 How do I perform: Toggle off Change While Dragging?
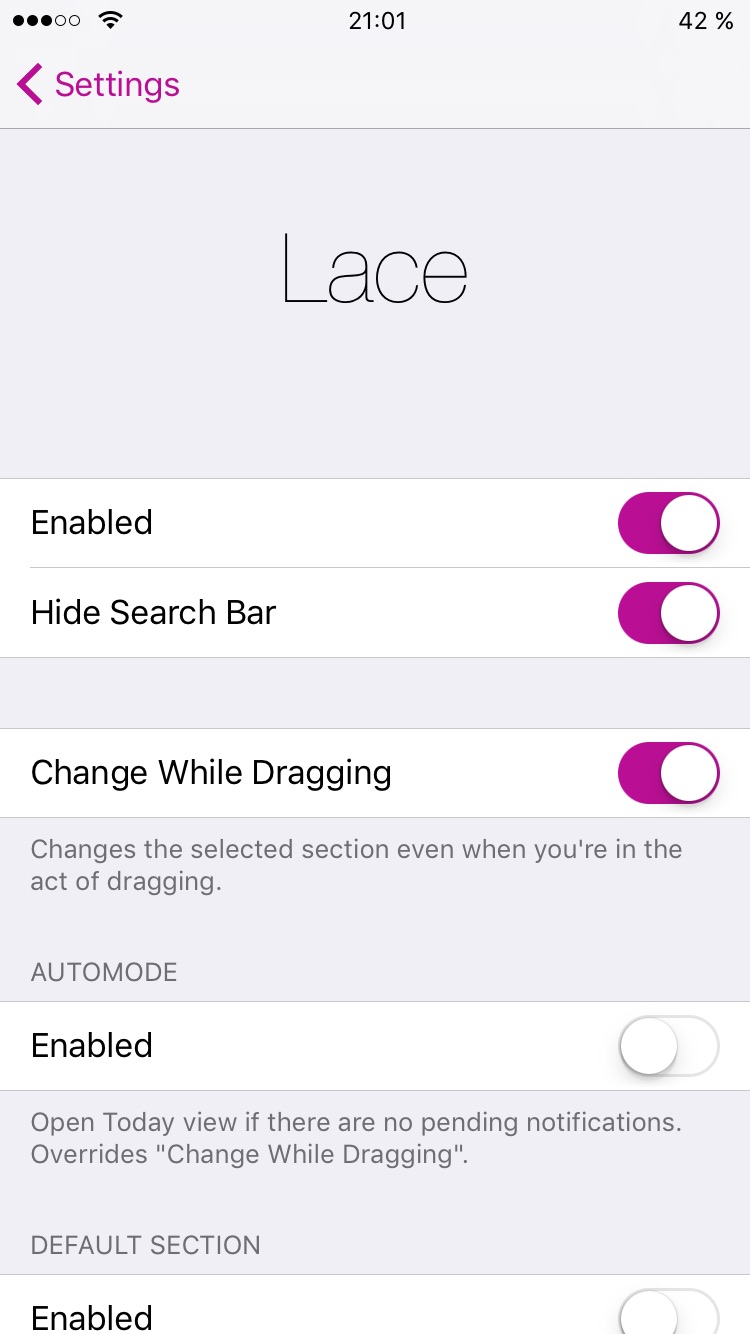point(668,773)
